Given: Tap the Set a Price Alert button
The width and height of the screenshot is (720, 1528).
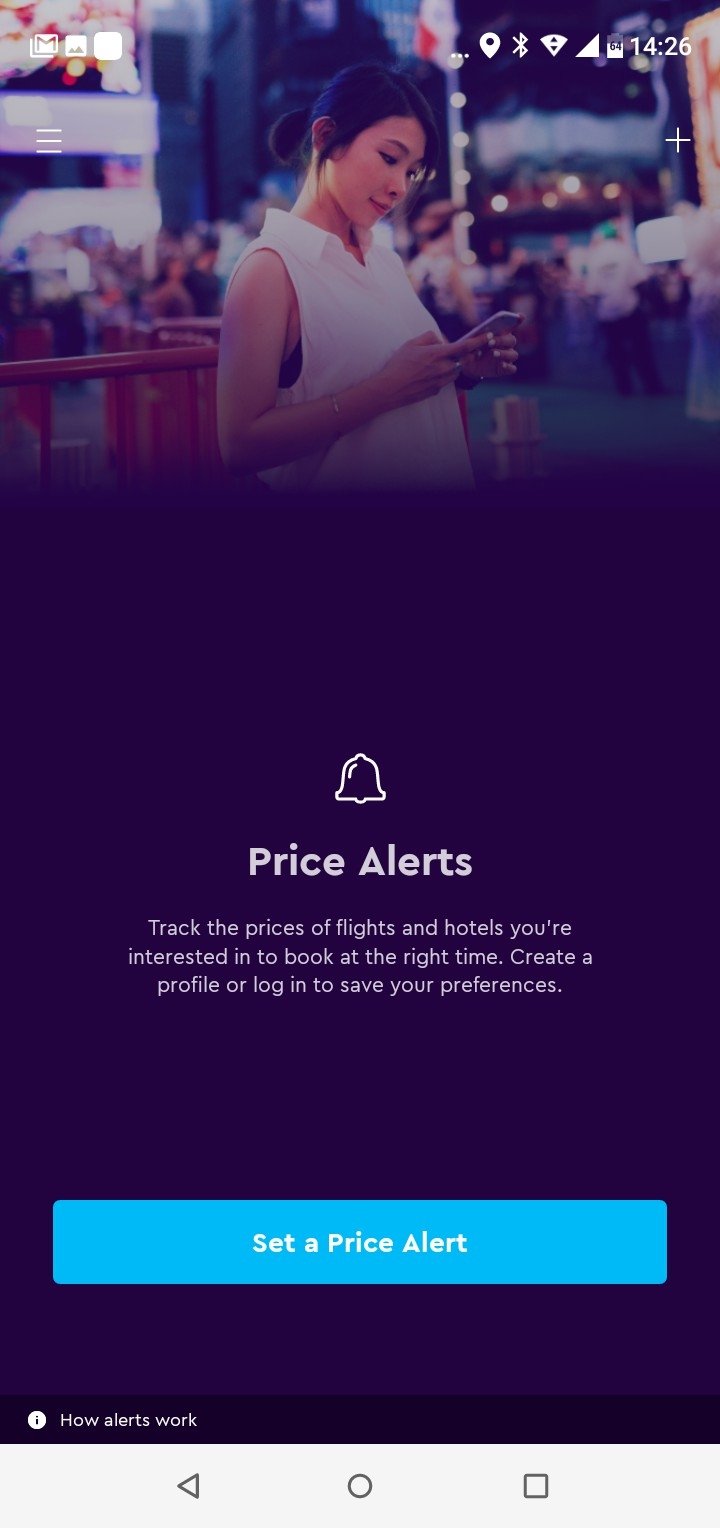Looking at the screenshot, I should point(360,1242).
